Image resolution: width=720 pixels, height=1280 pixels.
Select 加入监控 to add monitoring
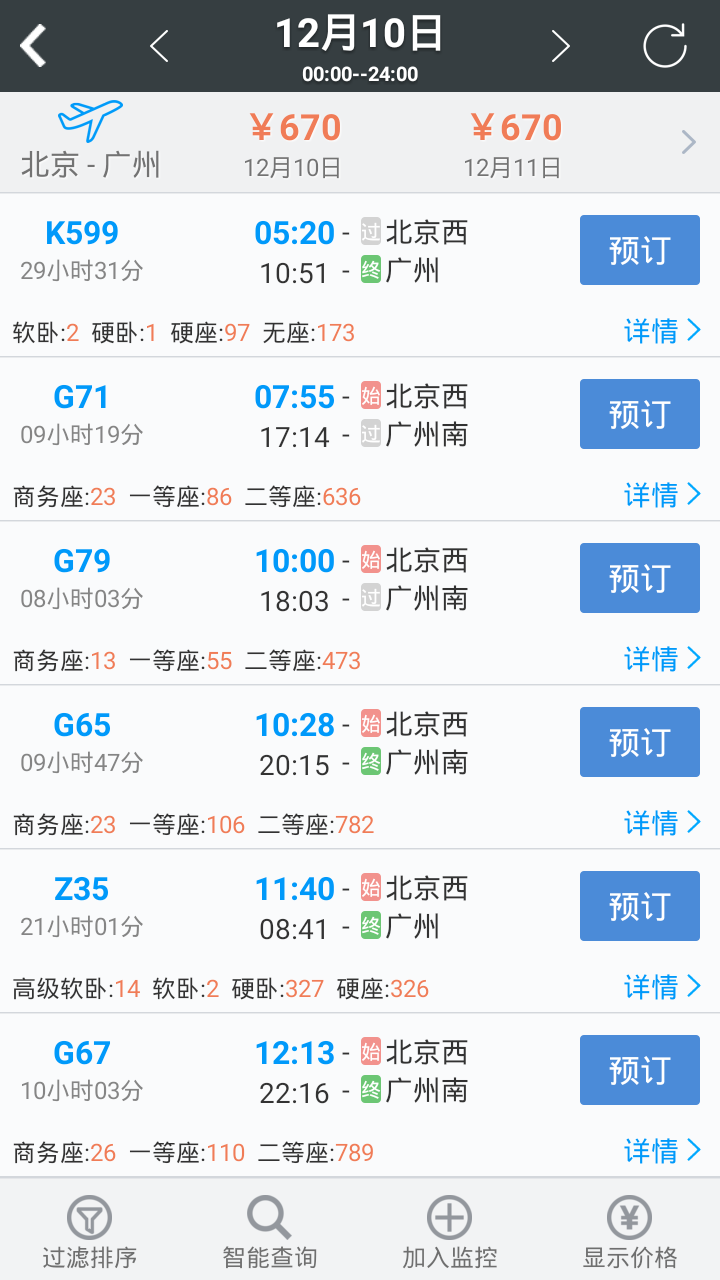449,1231
